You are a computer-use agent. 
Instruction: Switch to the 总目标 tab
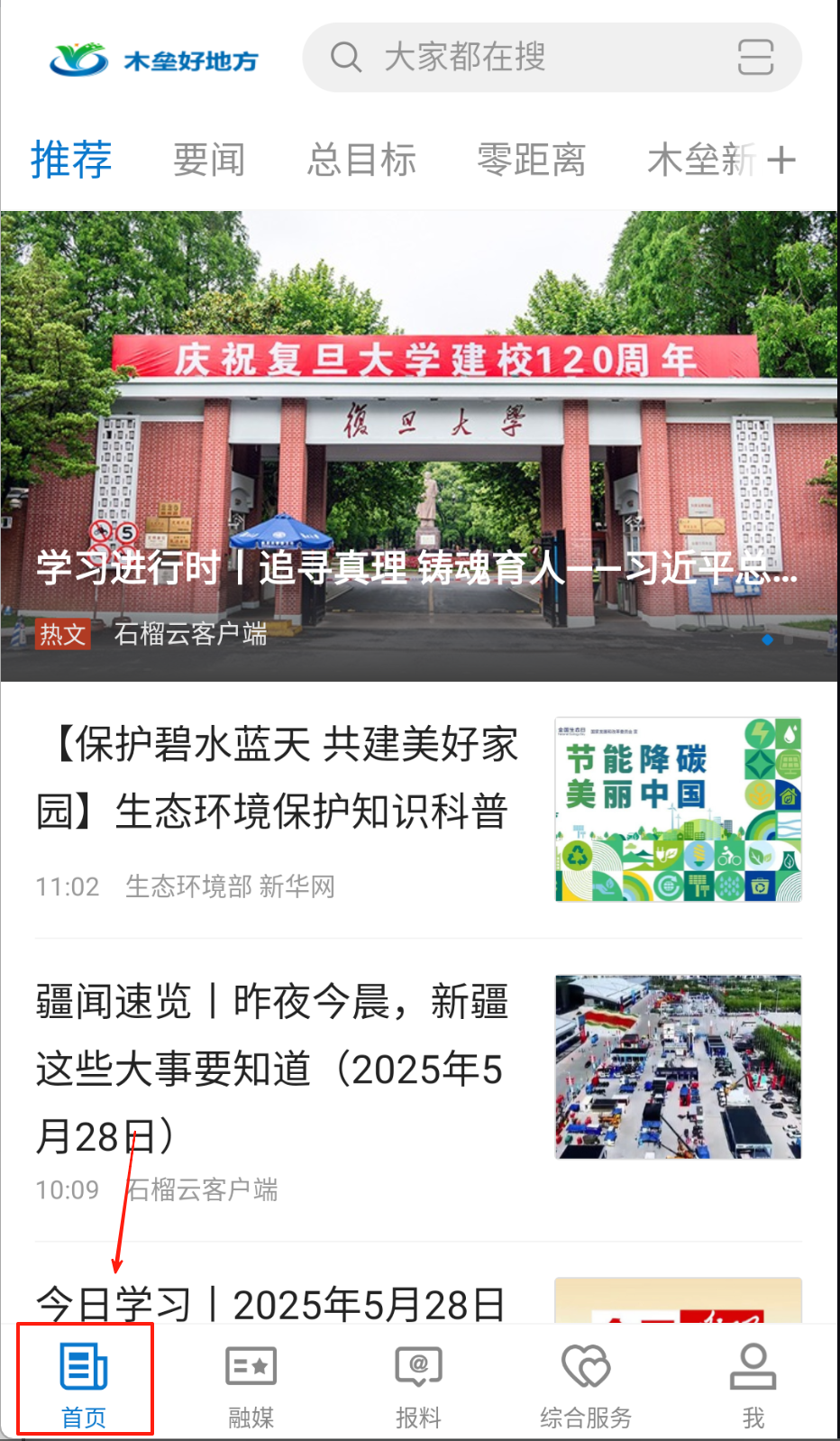[361, 161]
